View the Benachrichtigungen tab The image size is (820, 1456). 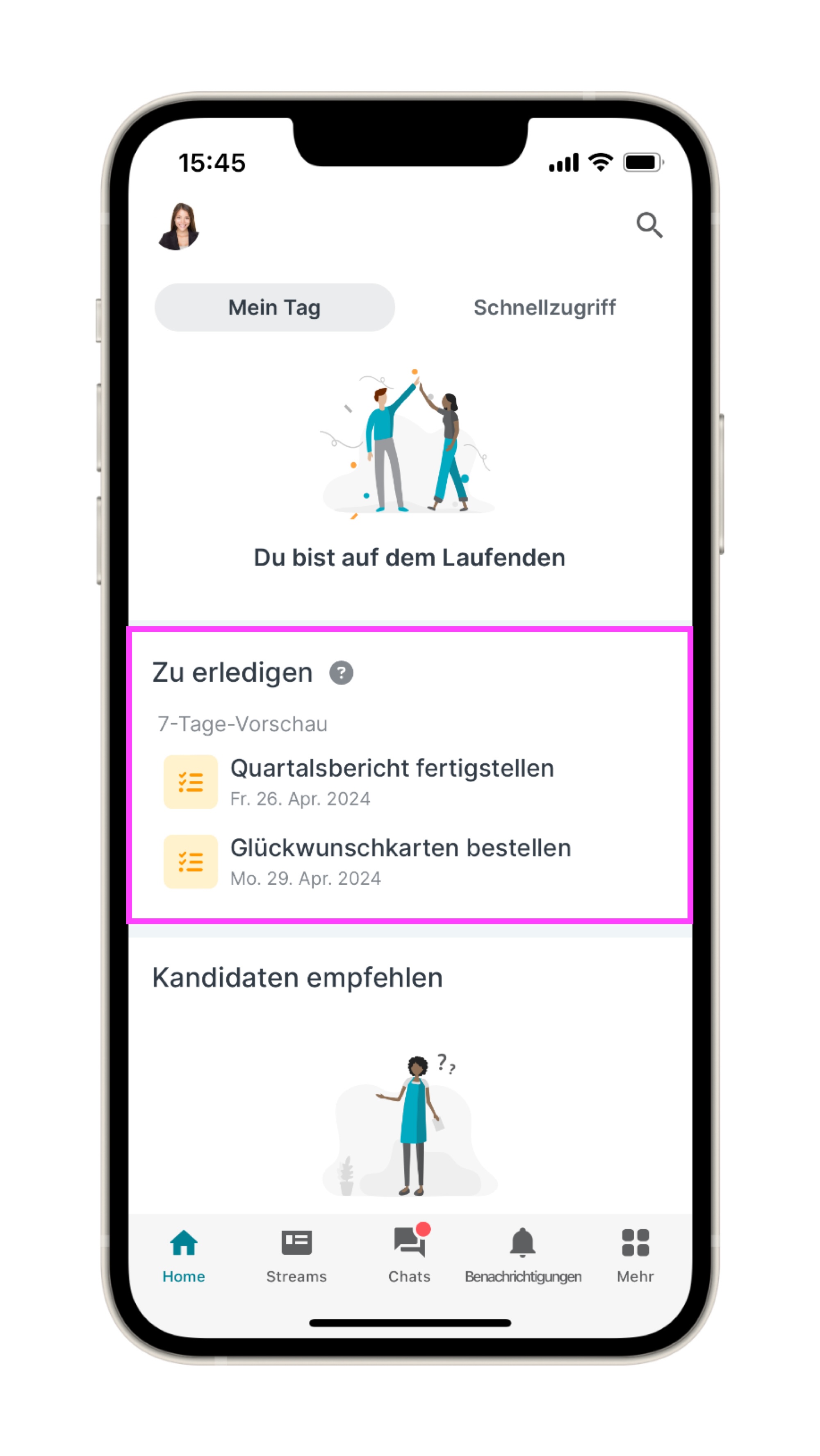(x=522, y=1255)
